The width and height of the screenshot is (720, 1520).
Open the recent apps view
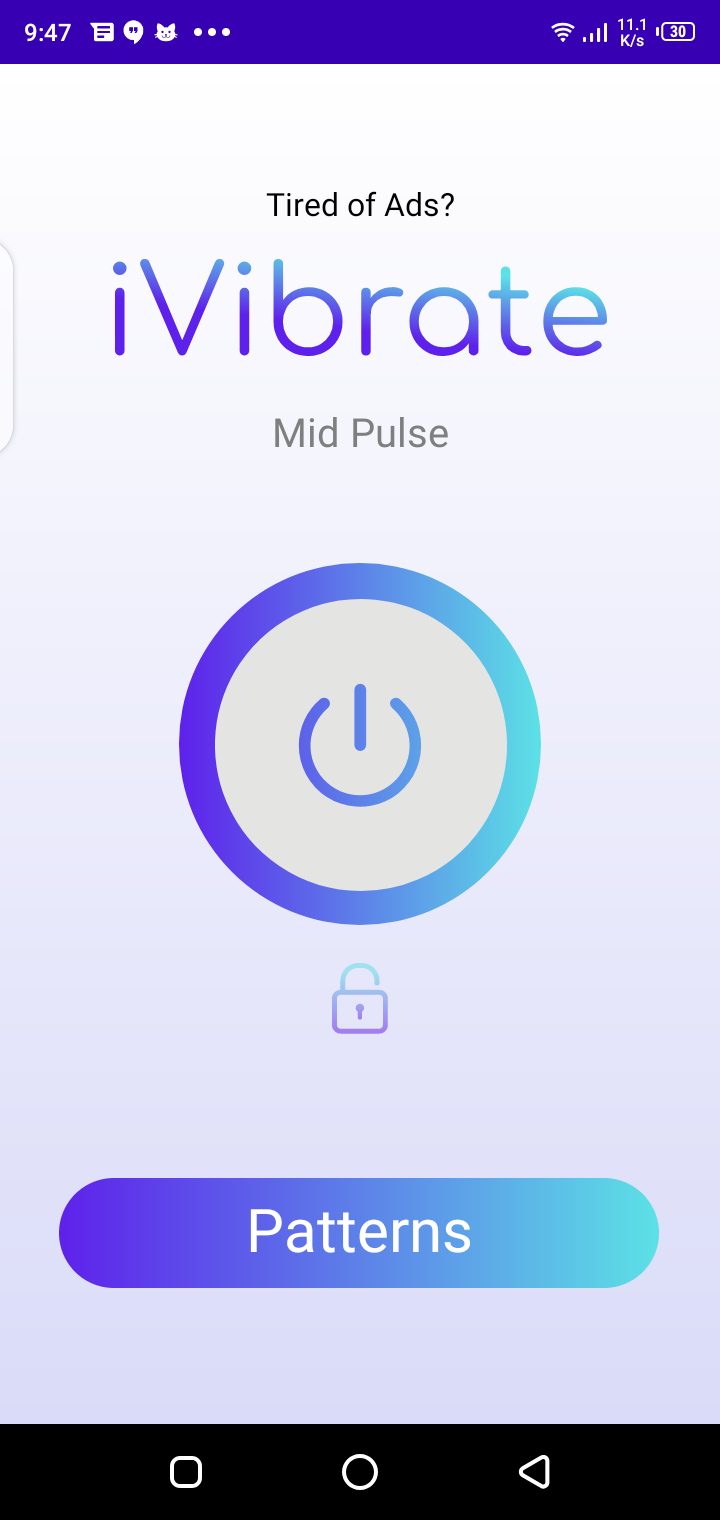click(x=186, y=1471)
